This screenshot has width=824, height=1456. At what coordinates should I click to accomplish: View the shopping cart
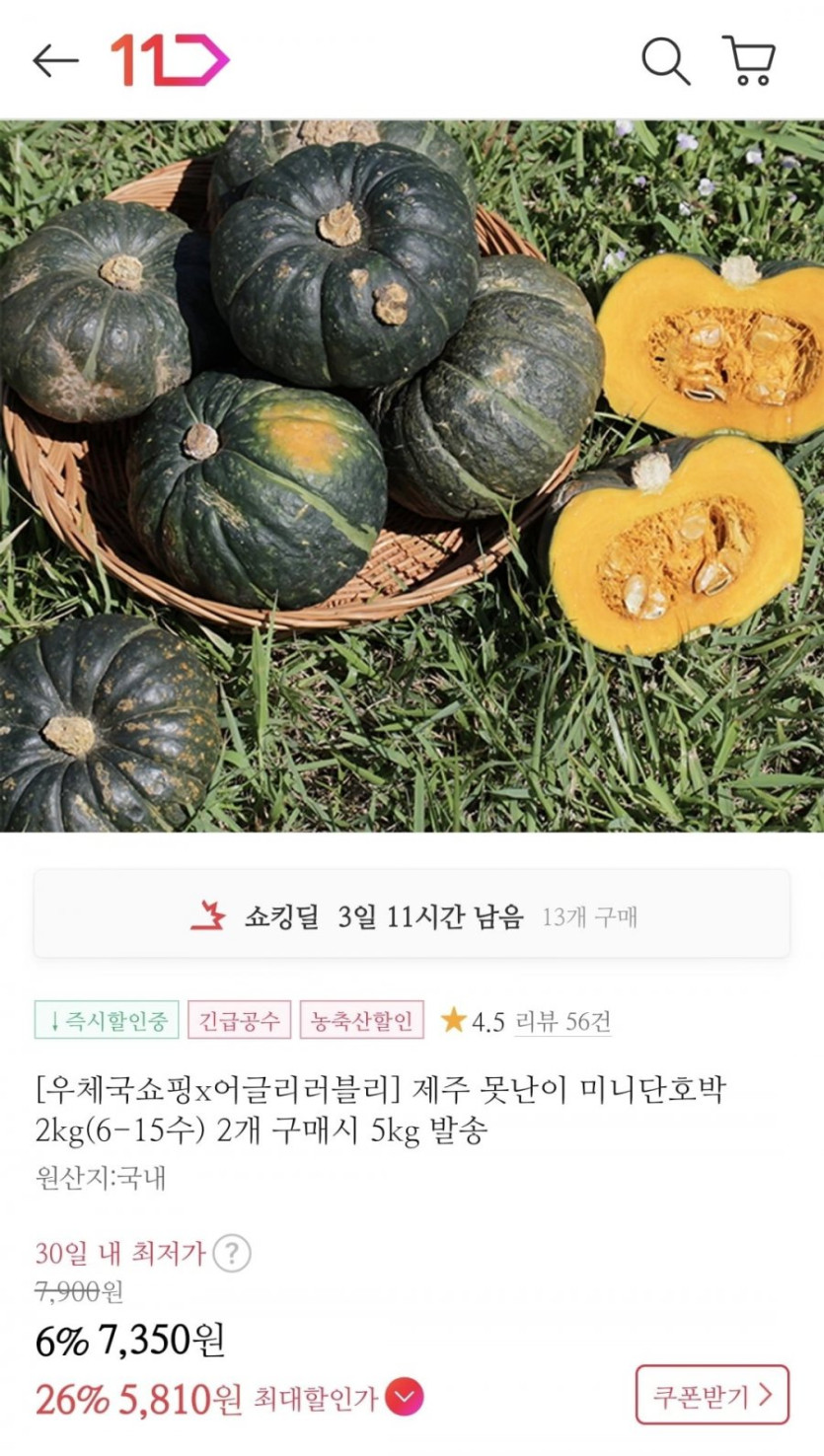749,61
